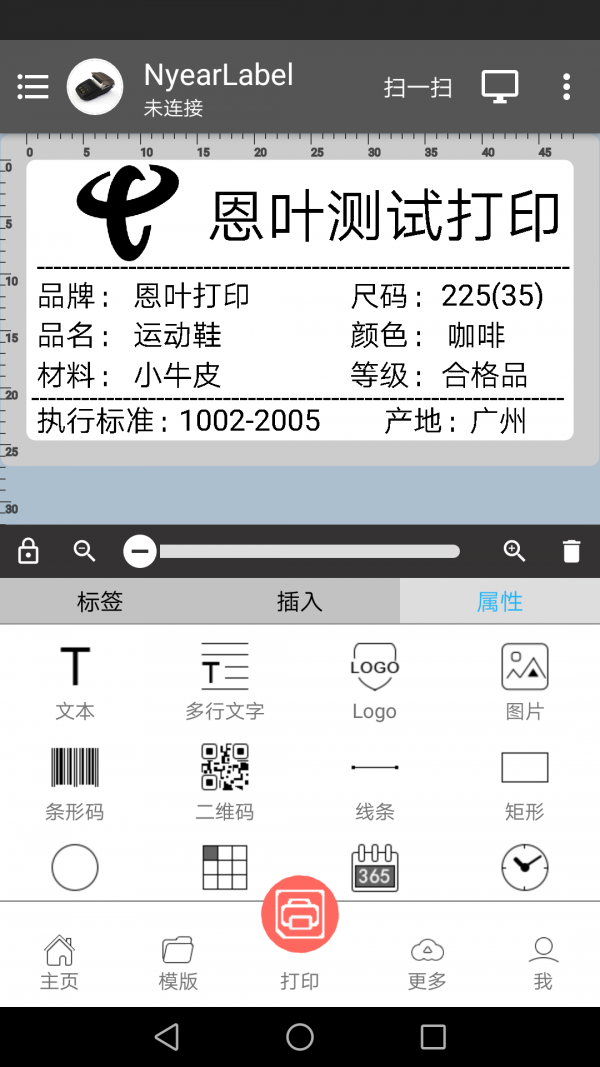Add a 二维码 QR code element

tap(224, 783)
